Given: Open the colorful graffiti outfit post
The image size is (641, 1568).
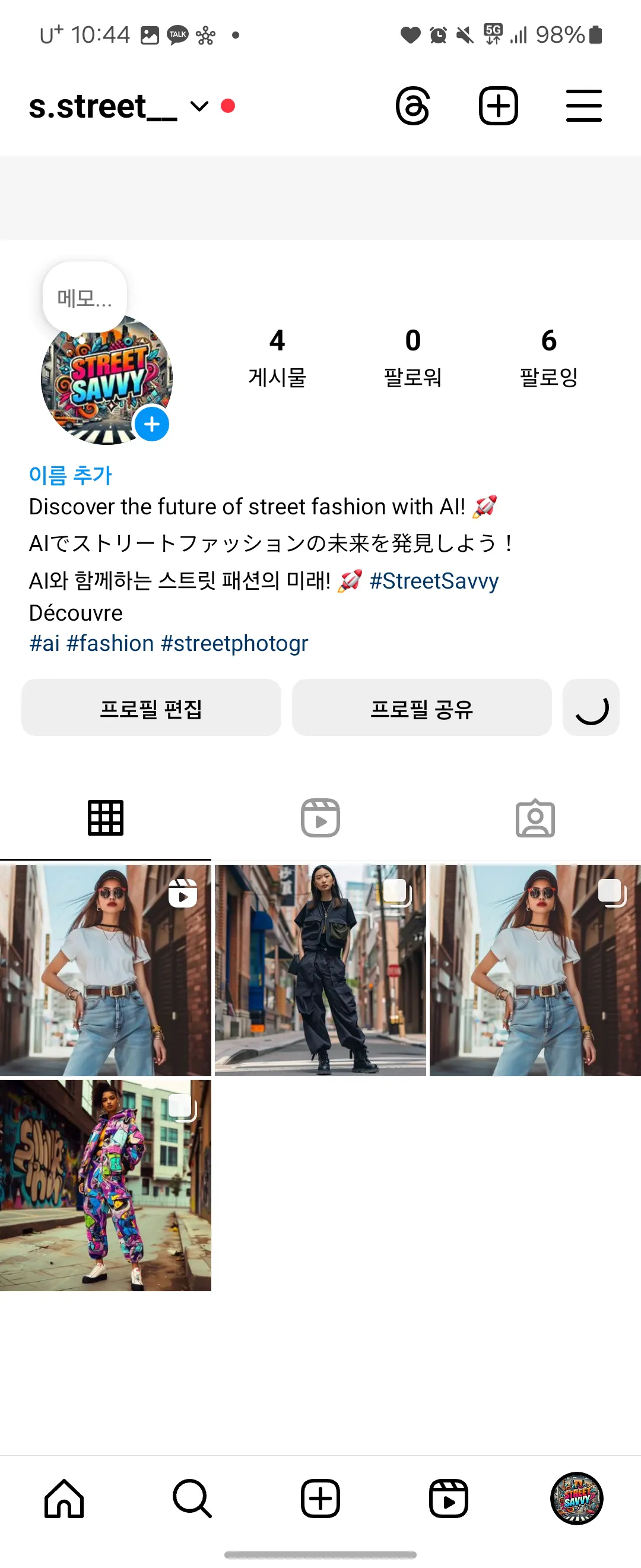Looking at the screenshot, I should click(x=105, y=1185).
